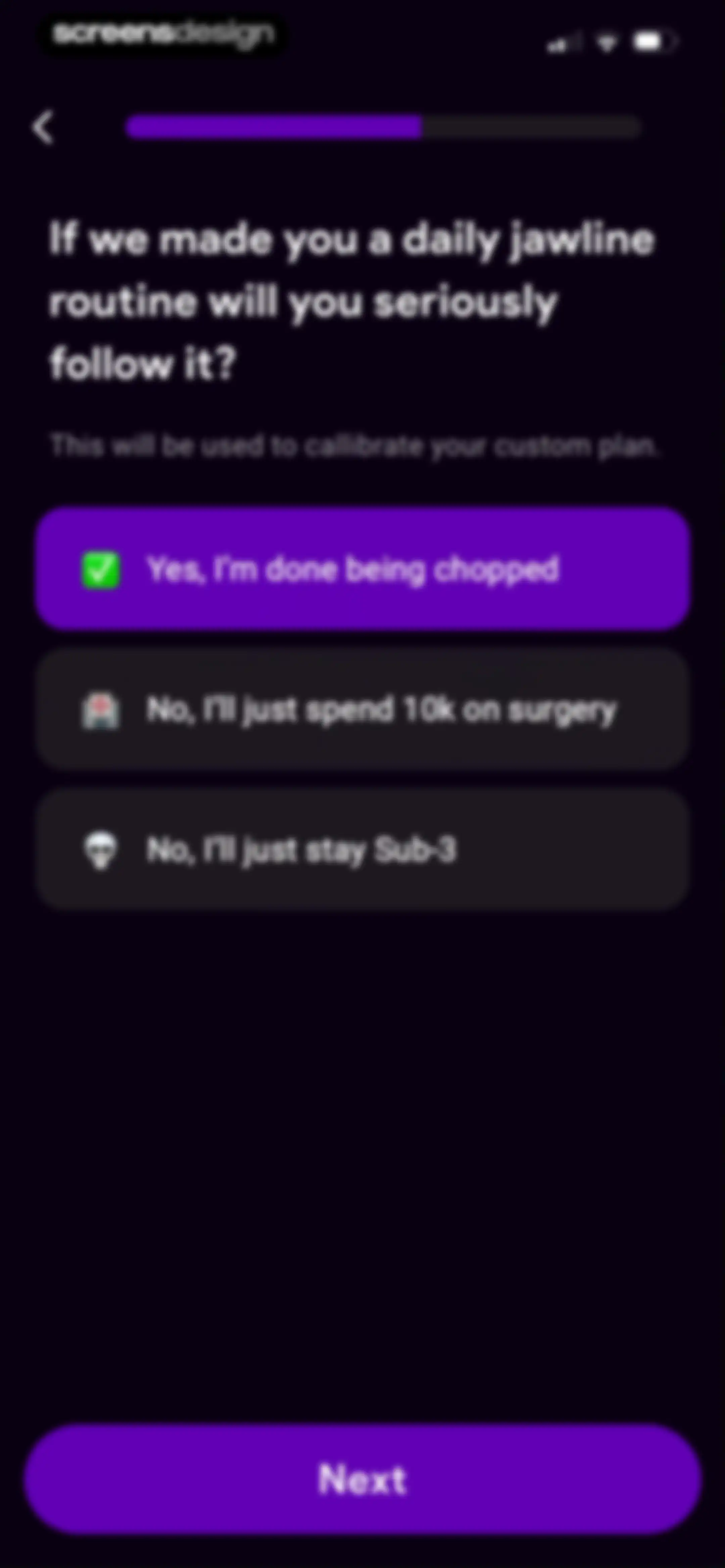The width and height of the screenshot is (725, 1568).
Task: Select "Yes, I'm done being chopped"
Action: point(362,569)
